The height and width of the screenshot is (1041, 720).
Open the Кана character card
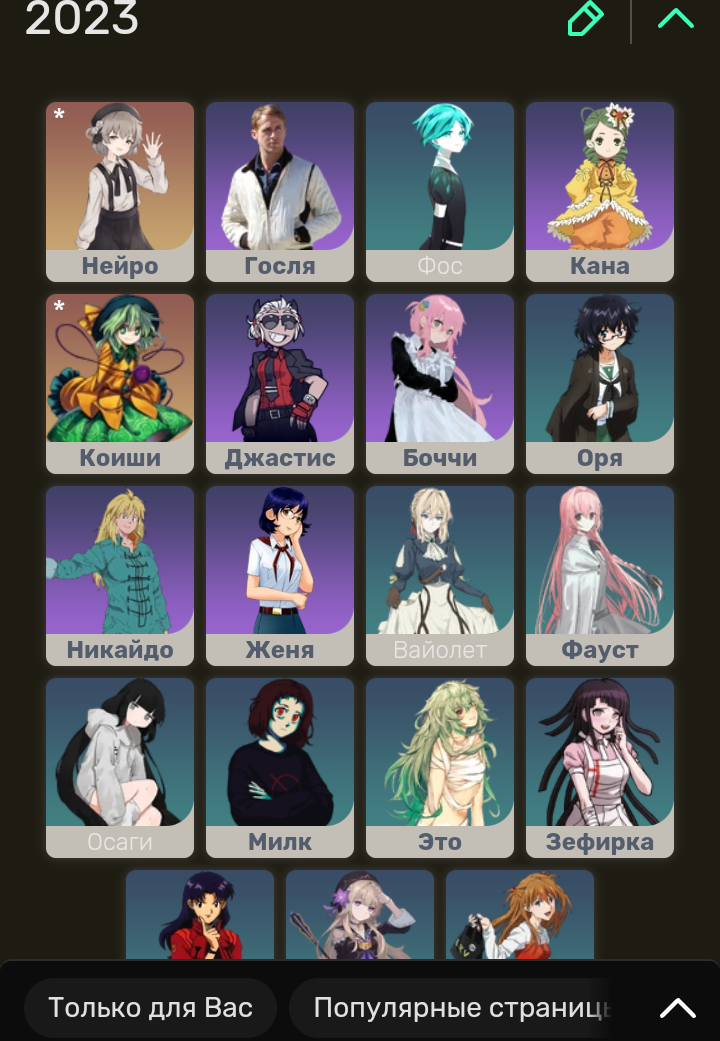coord(600,192)
